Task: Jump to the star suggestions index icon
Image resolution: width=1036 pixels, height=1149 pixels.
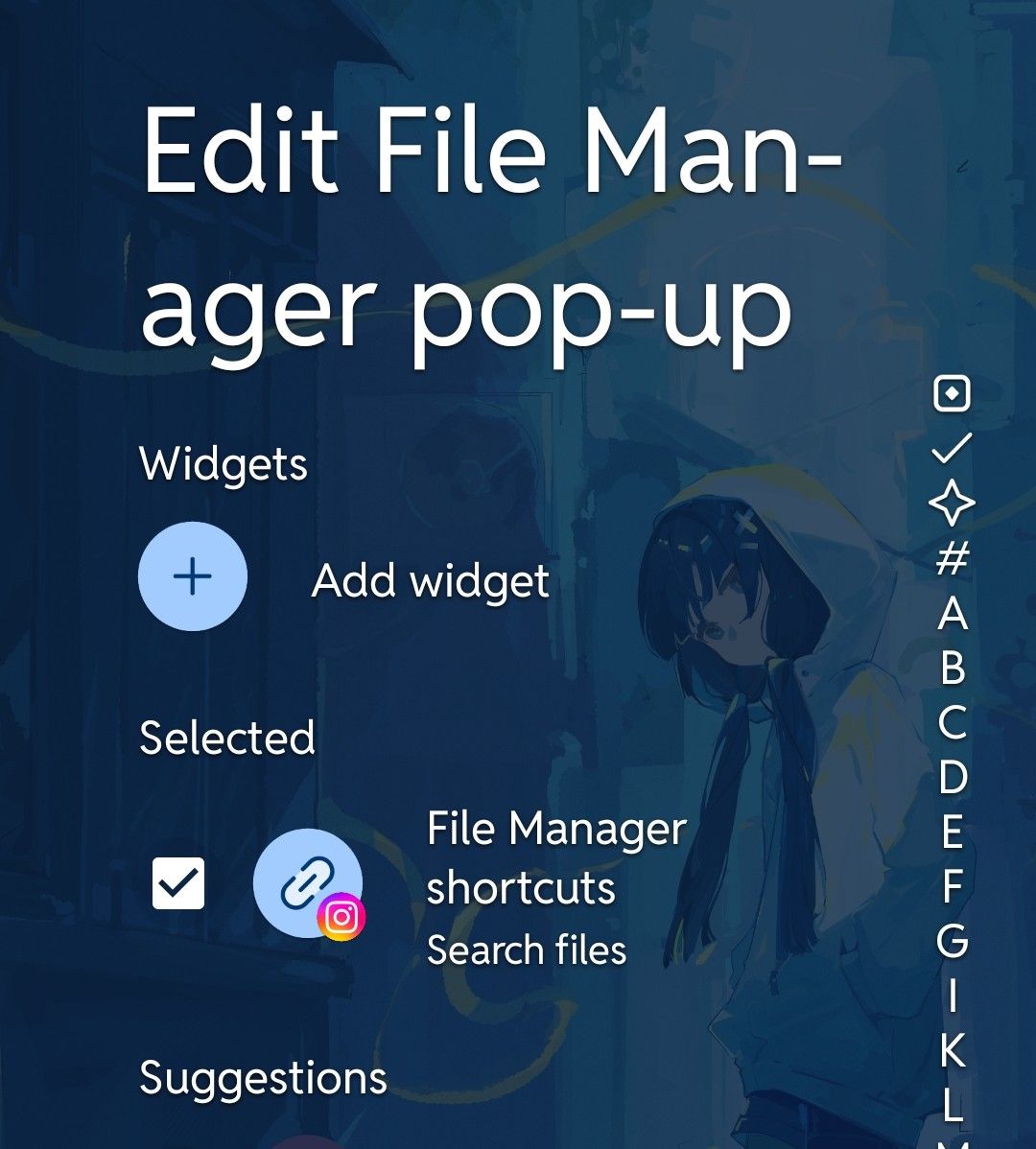Action: (952, 503)
